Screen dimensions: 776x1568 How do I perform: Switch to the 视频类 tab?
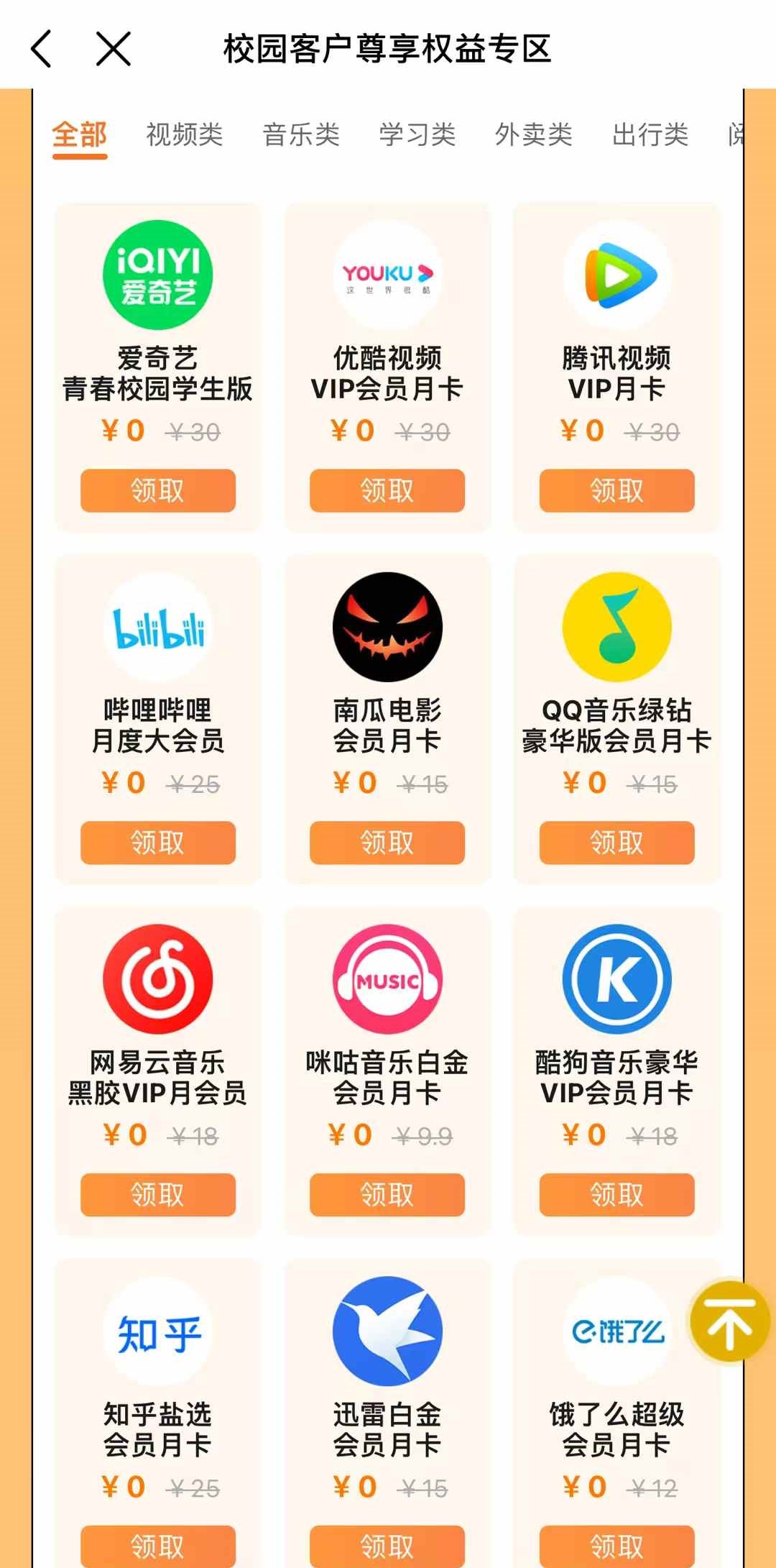click(x=184, y=134)
